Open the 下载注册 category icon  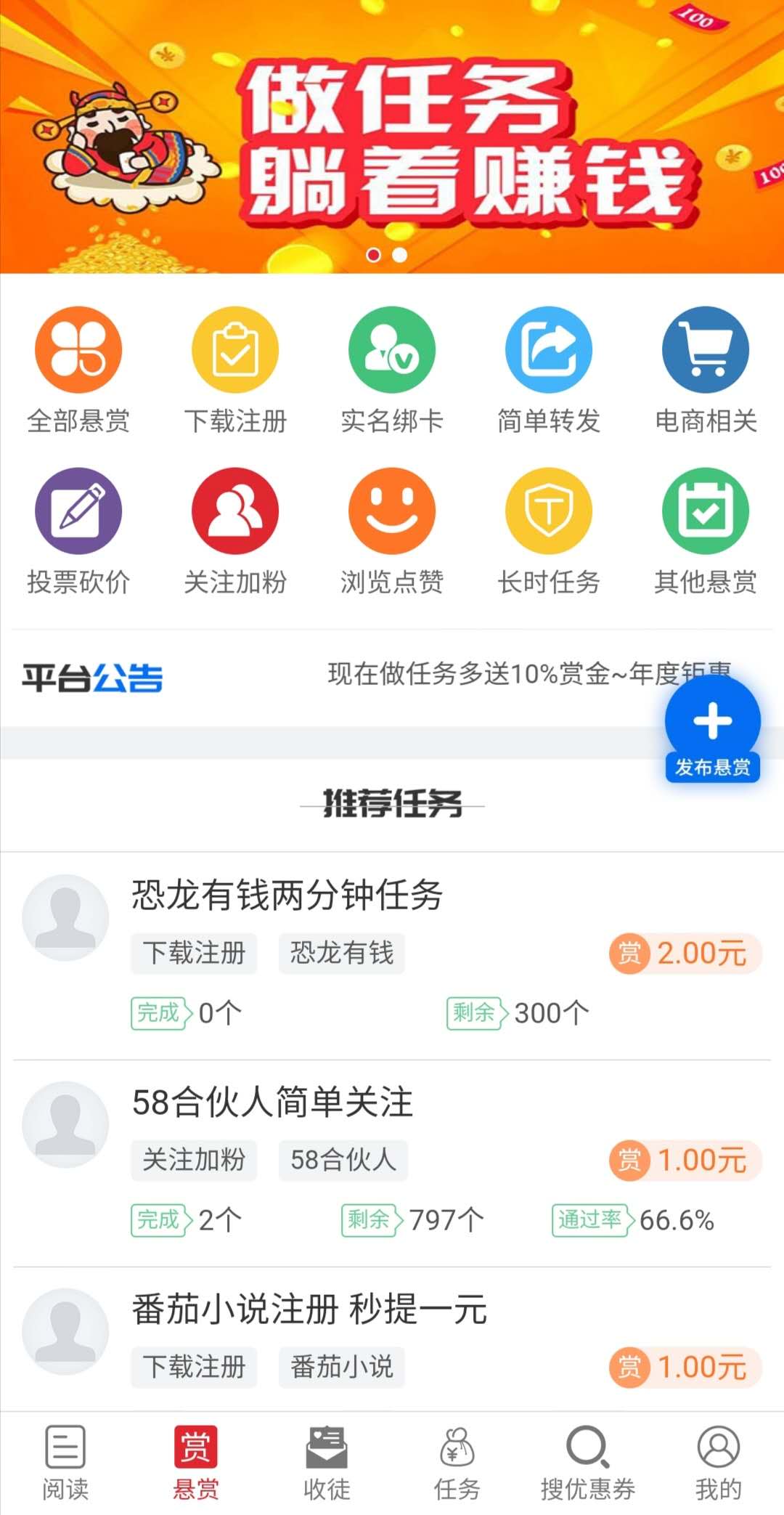[x=235, y=351]
